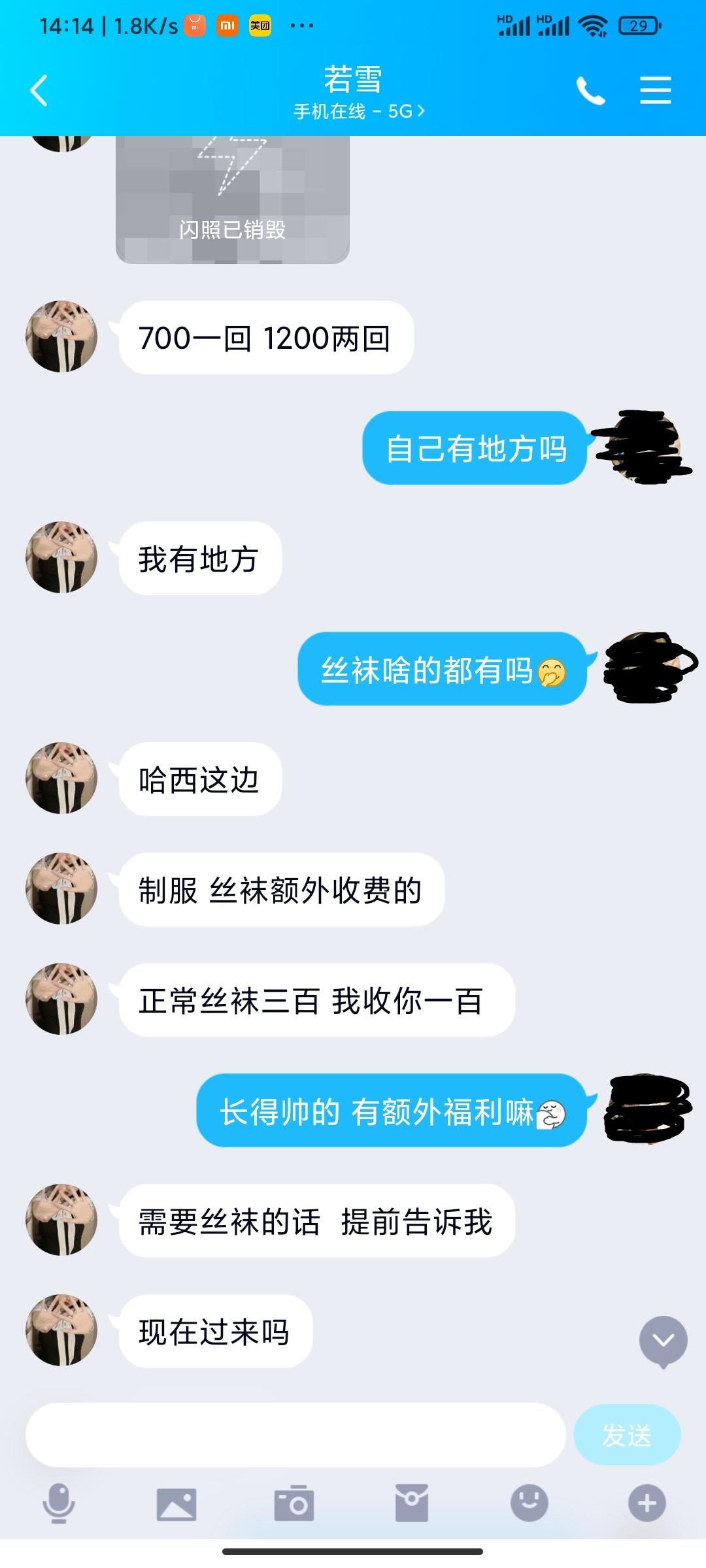Start a voice call with 若雪

[x=591, y=90]
